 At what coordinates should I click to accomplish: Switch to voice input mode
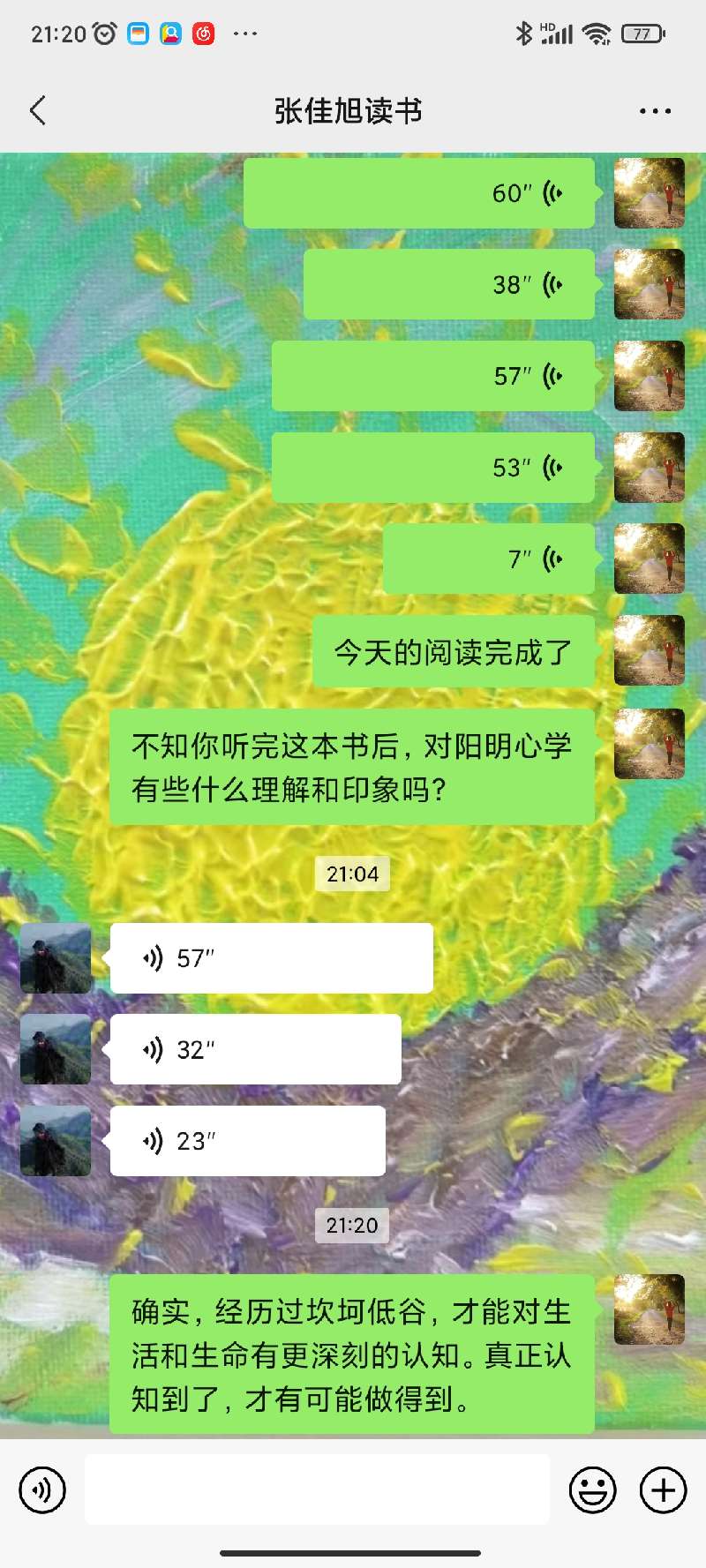(42, 1490)
